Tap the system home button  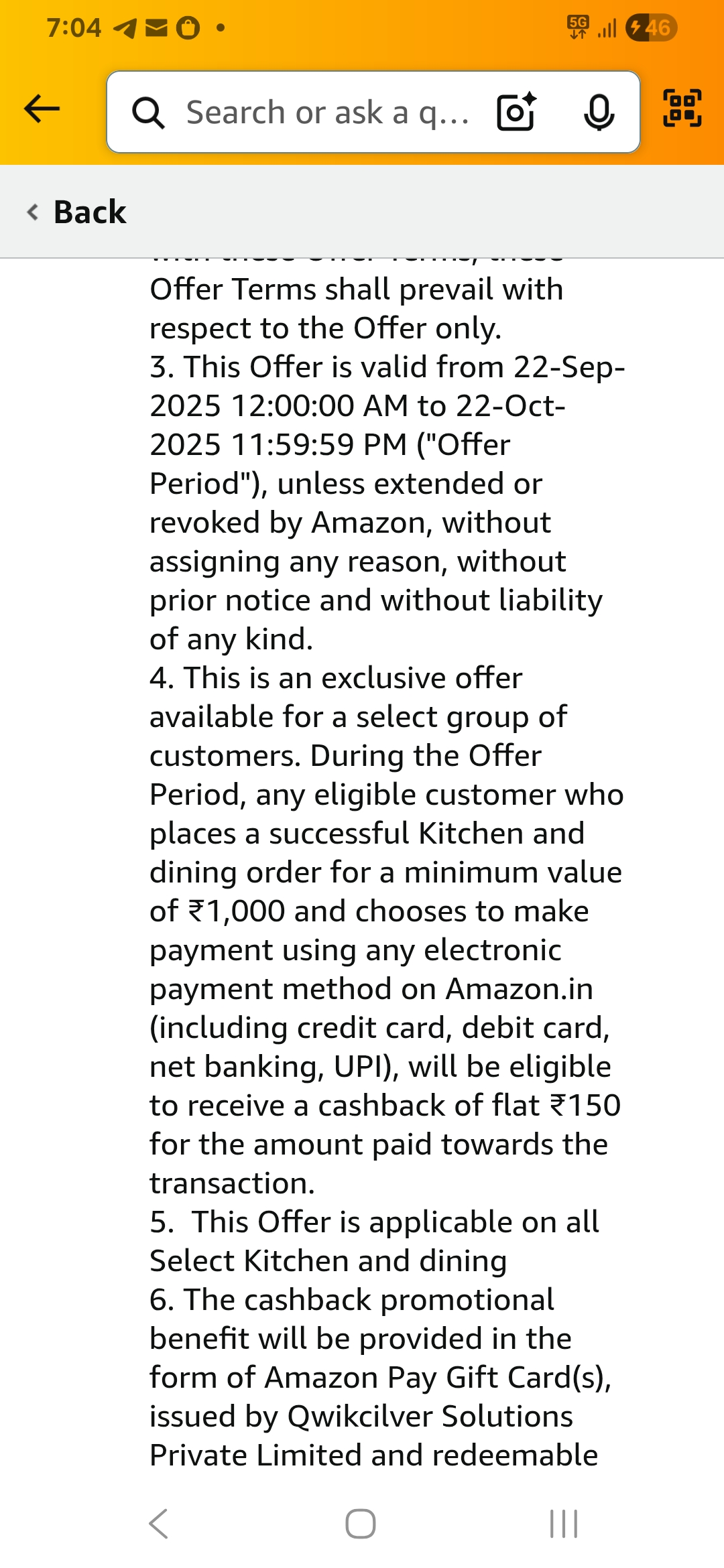click(361, 1524)
